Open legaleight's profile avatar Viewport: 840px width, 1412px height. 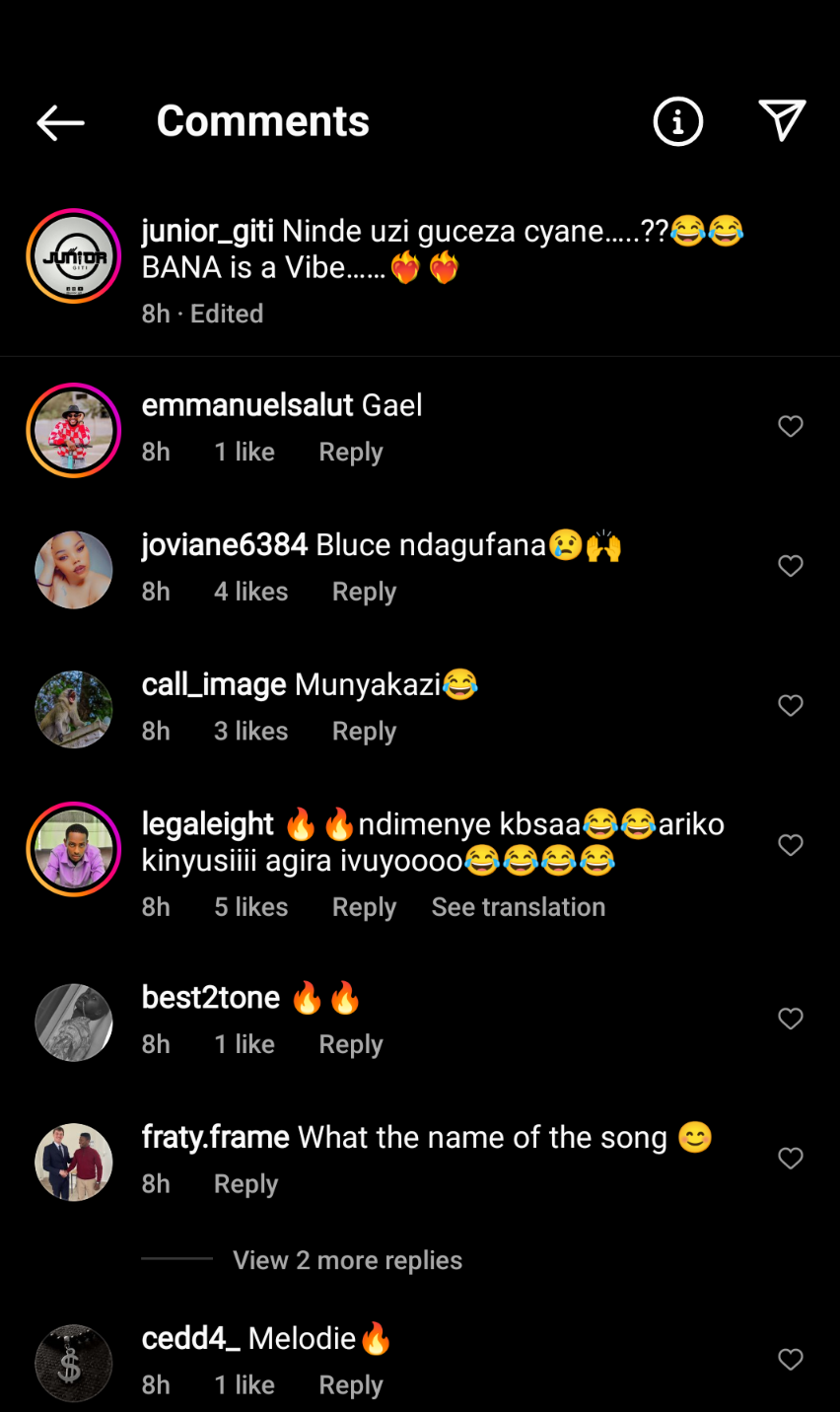73,849
